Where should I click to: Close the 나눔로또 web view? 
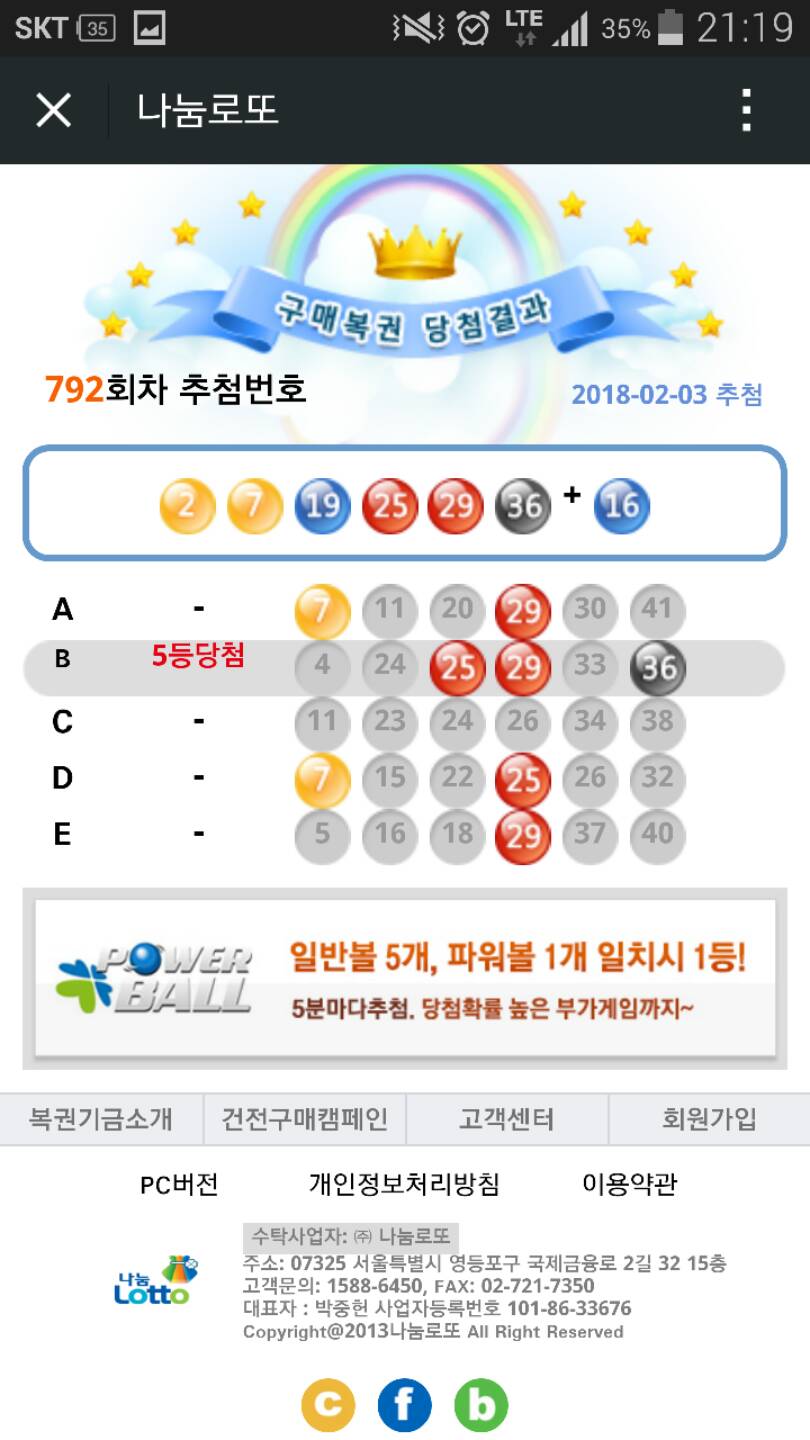coord(53,110)
